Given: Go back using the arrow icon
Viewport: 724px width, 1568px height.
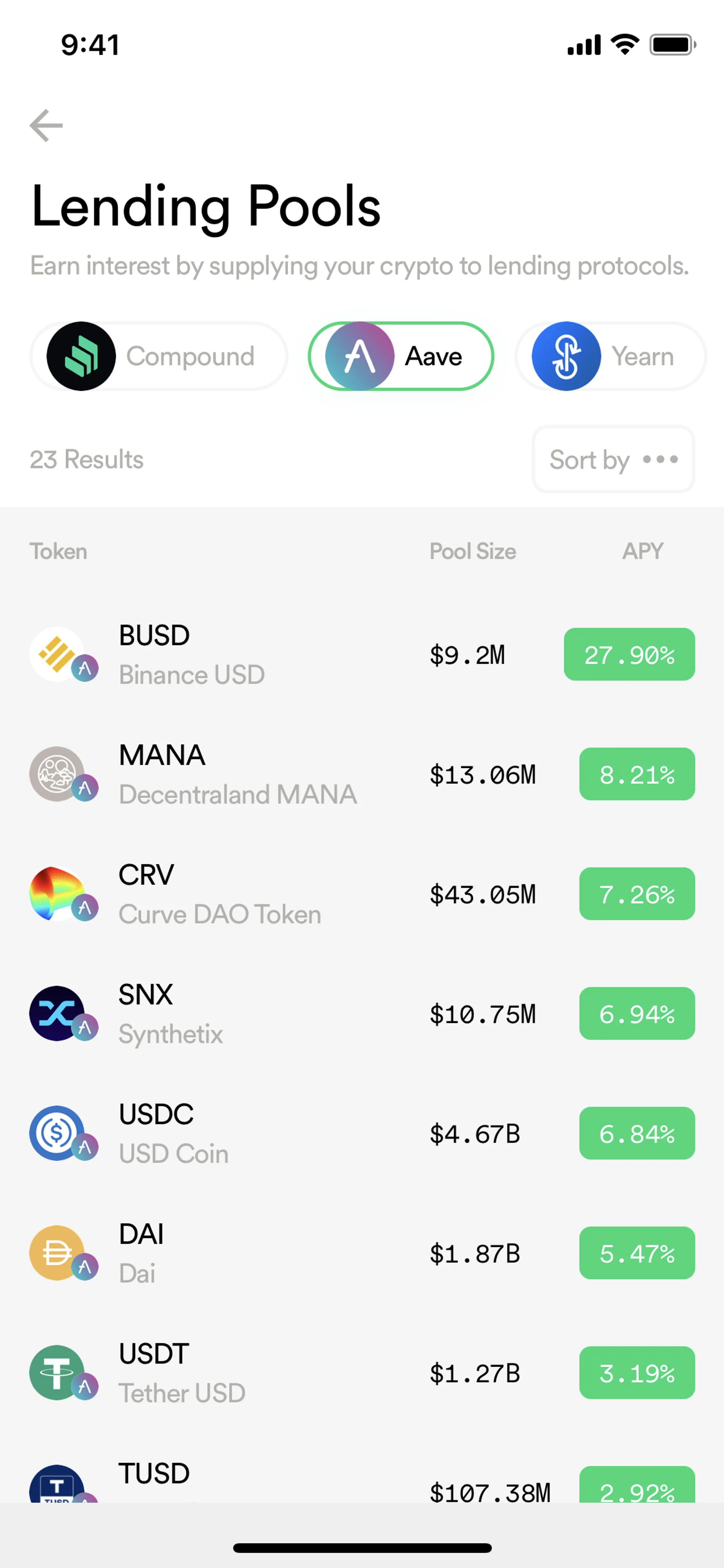Looking at the screenshot, I should coord(46,125).
